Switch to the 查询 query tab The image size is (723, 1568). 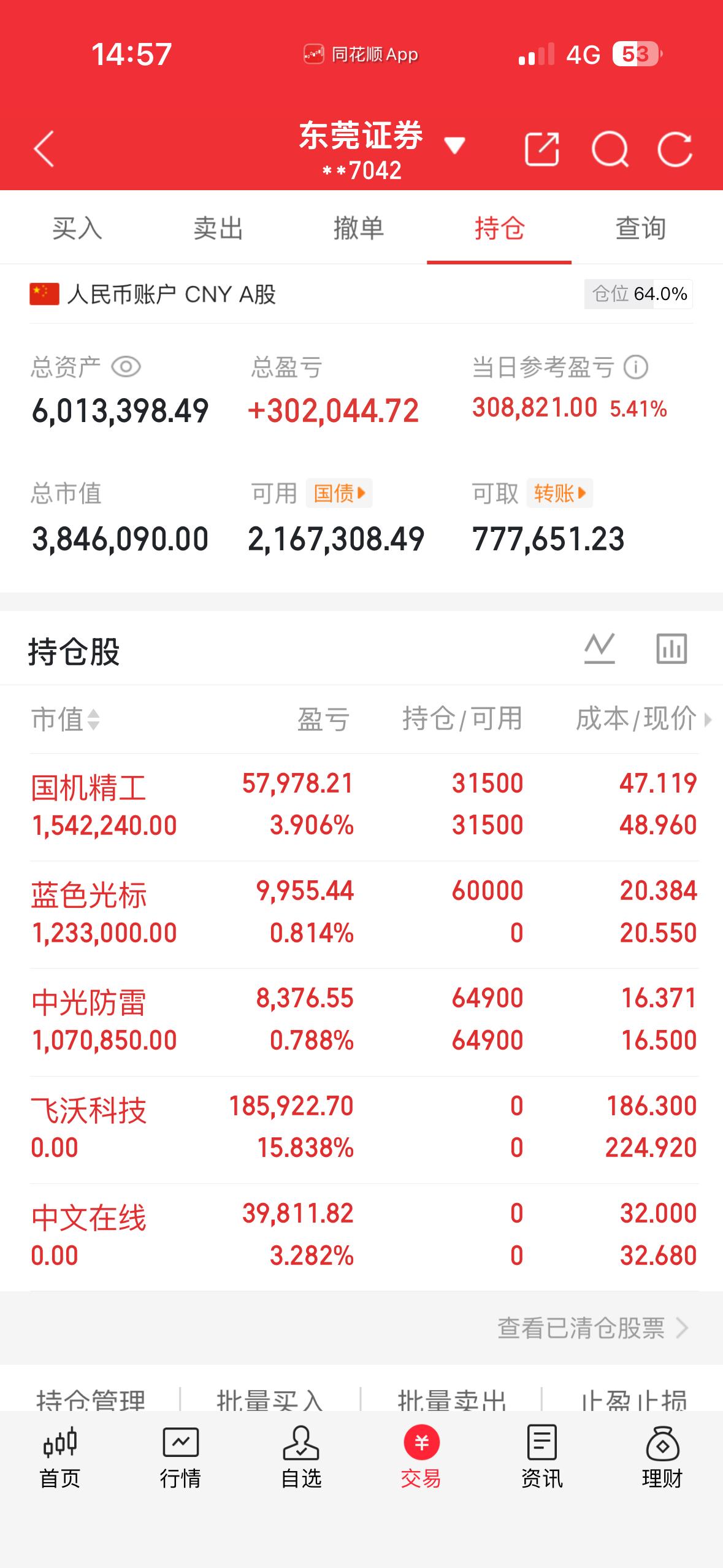[x=640, y=229]
